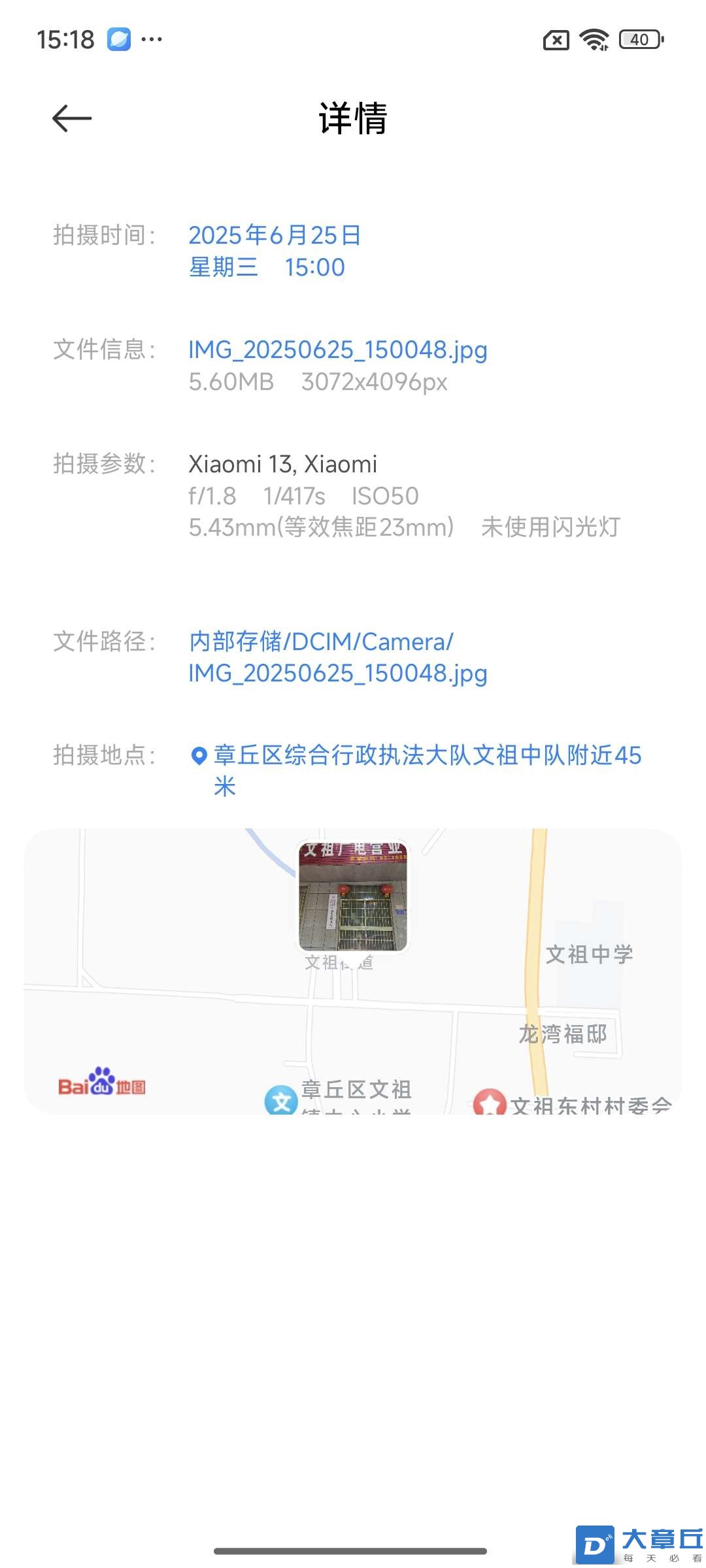The width and height of the screenshot is (706, 1568).
Task: Go back from the details page
Action: coord(72,118)
